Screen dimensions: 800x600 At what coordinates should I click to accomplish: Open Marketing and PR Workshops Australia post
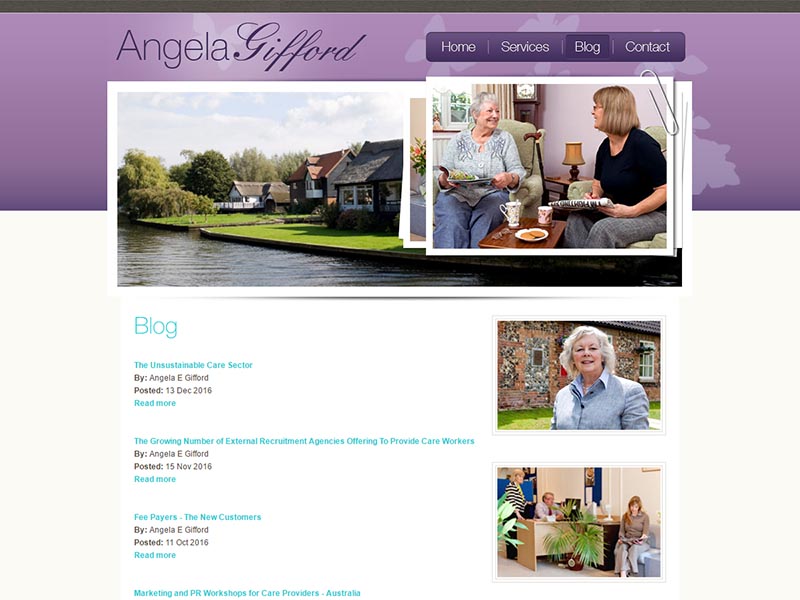247,593
